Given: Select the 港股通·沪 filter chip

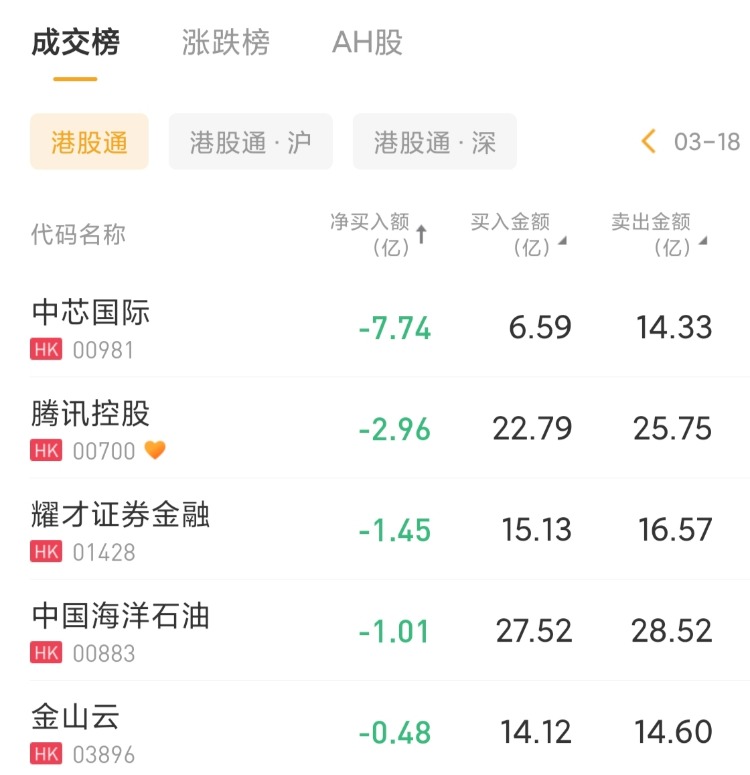Looking at the screenshot, I should coord(250,142).
